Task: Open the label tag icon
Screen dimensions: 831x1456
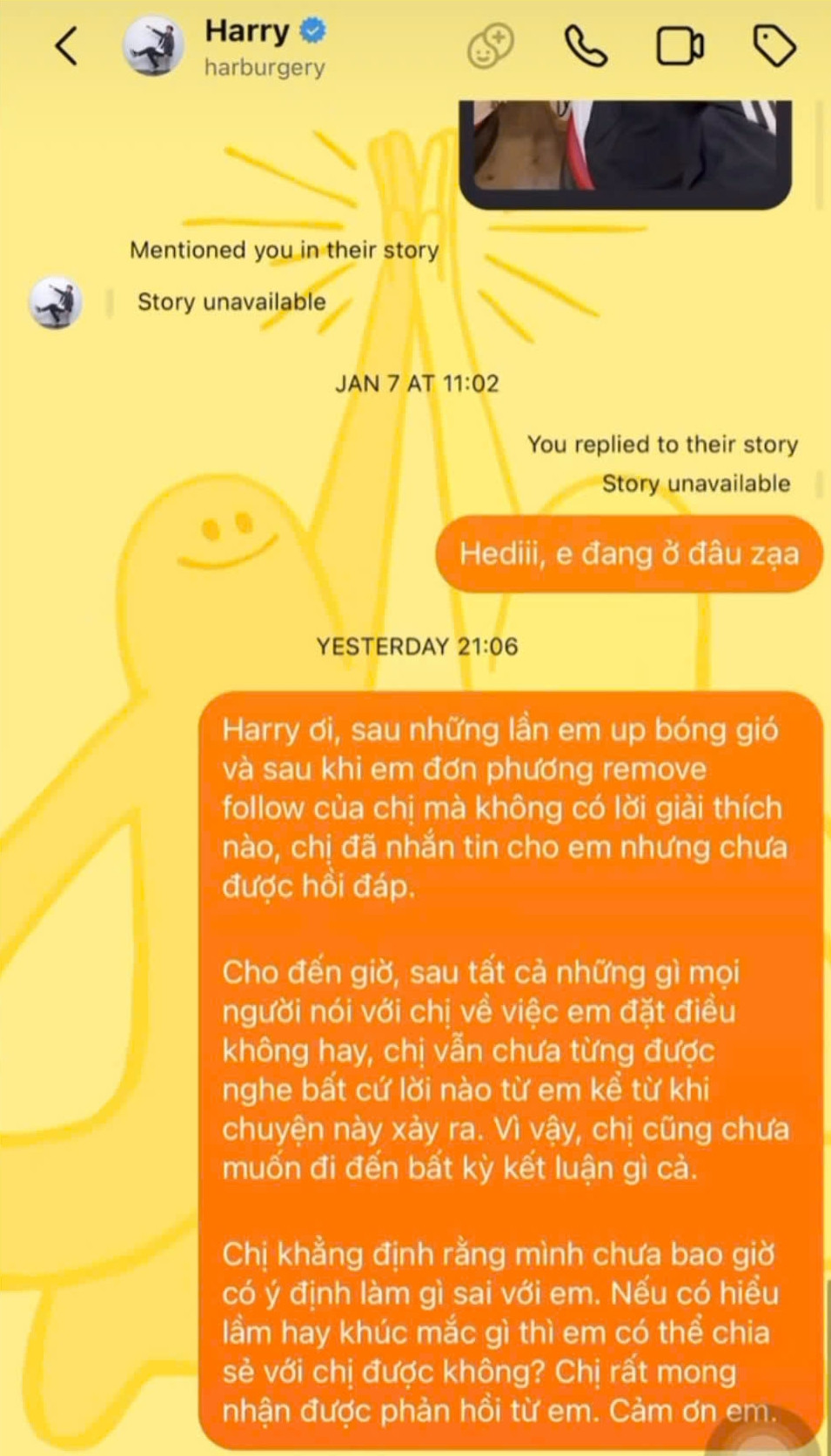Action: pyautogui.click(x=774, y=46)
